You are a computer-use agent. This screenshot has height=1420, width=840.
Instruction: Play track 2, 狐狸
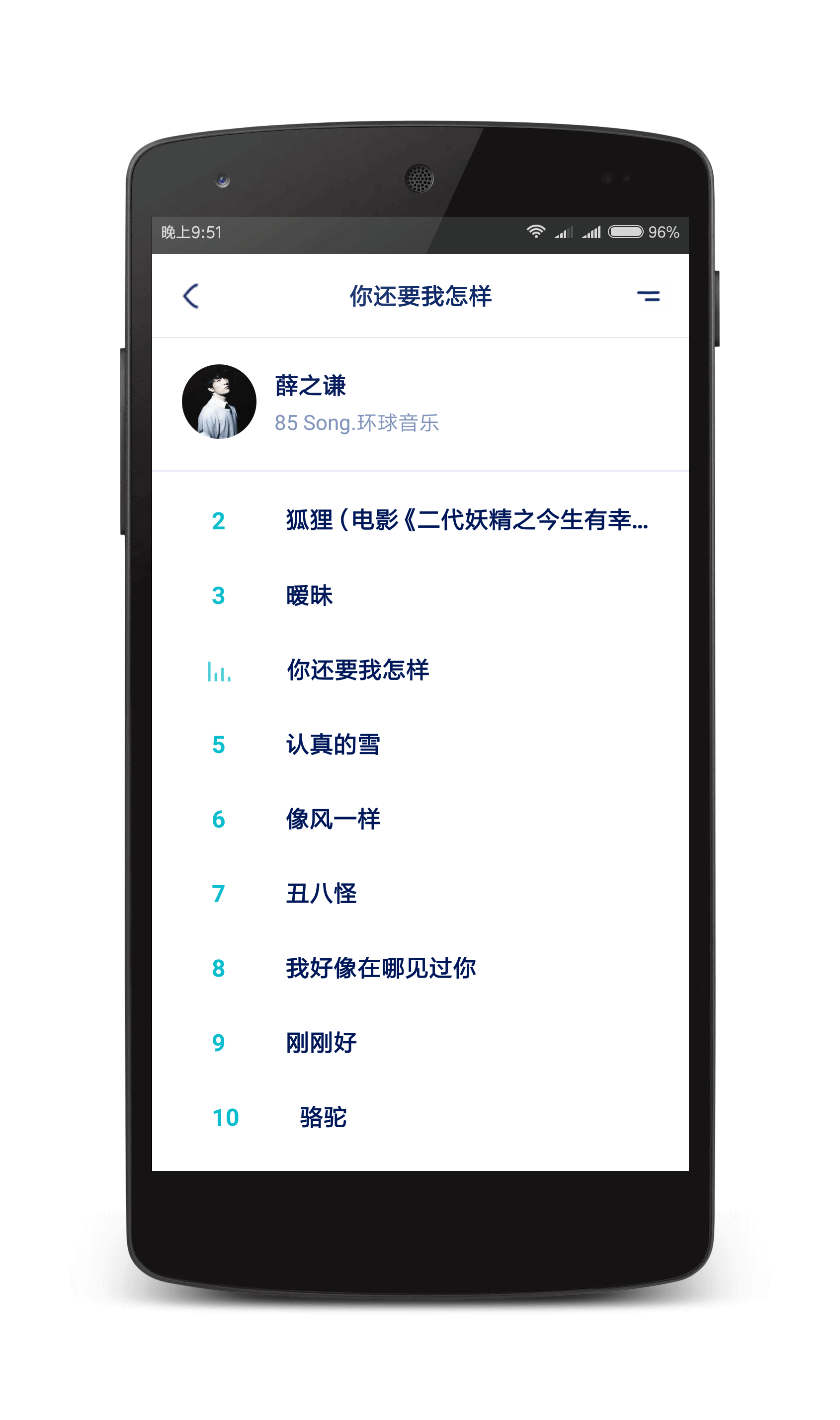[466, 520]
